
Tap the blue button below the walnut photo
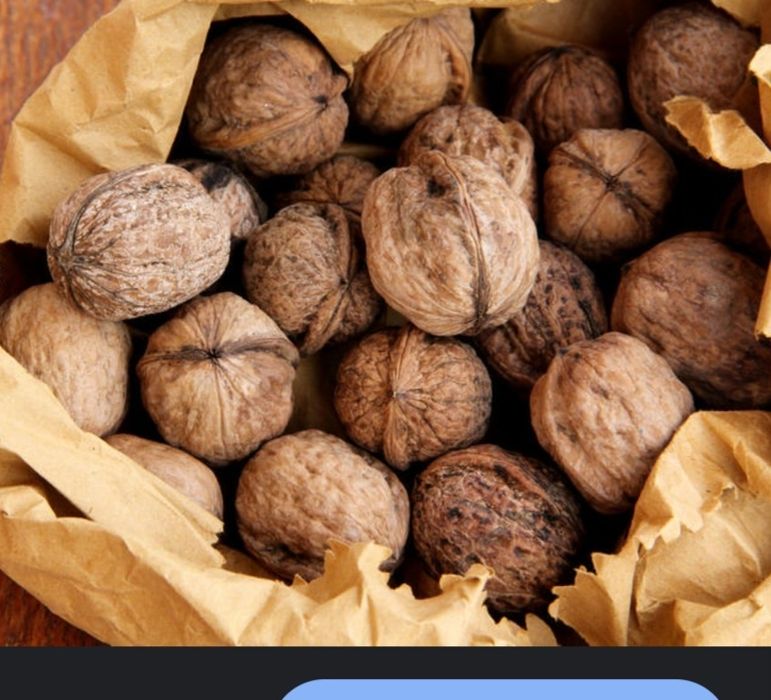(x=499, y=690)
